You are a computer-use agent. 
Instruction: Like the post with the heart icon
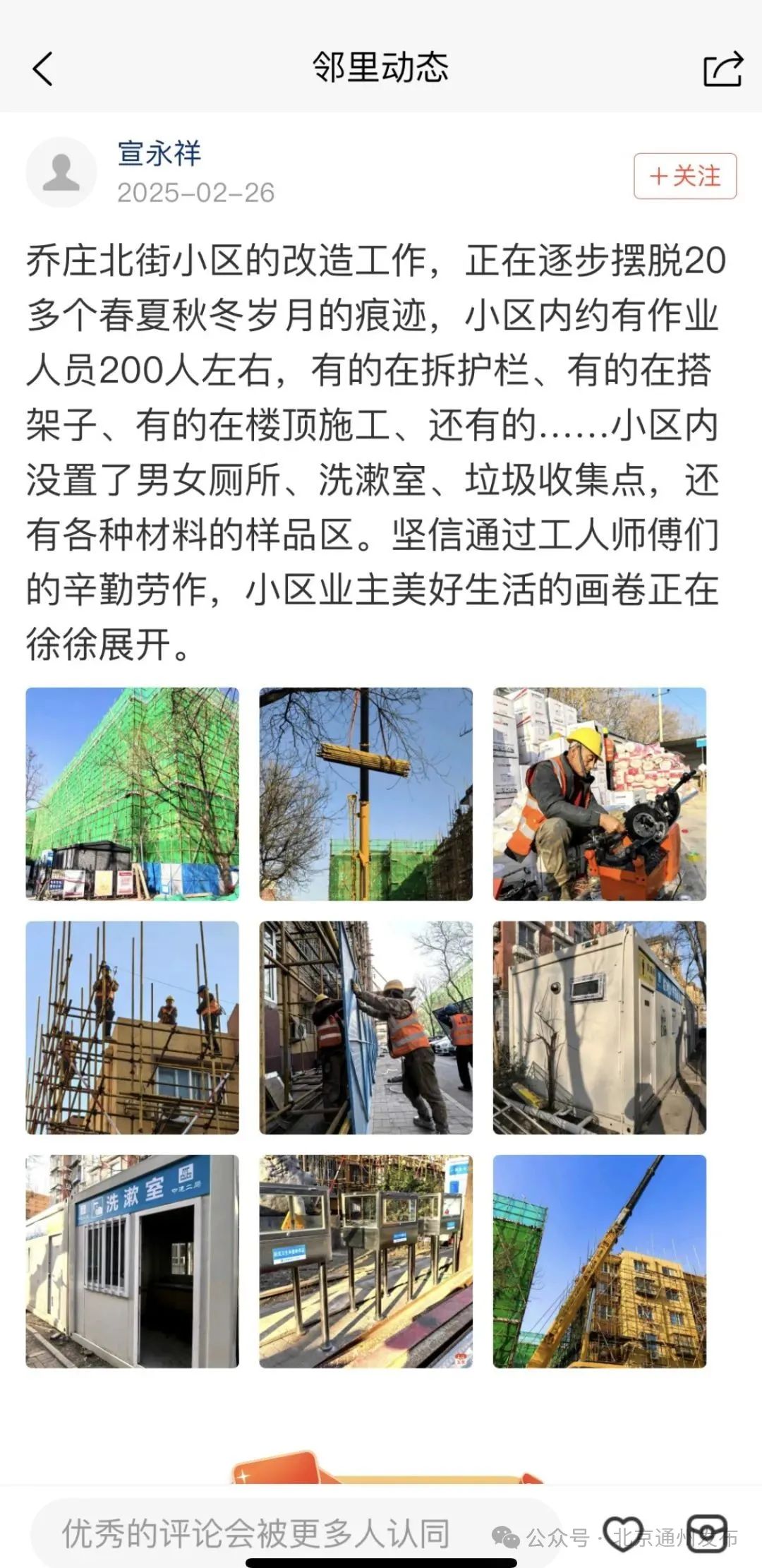point(624,1533)
